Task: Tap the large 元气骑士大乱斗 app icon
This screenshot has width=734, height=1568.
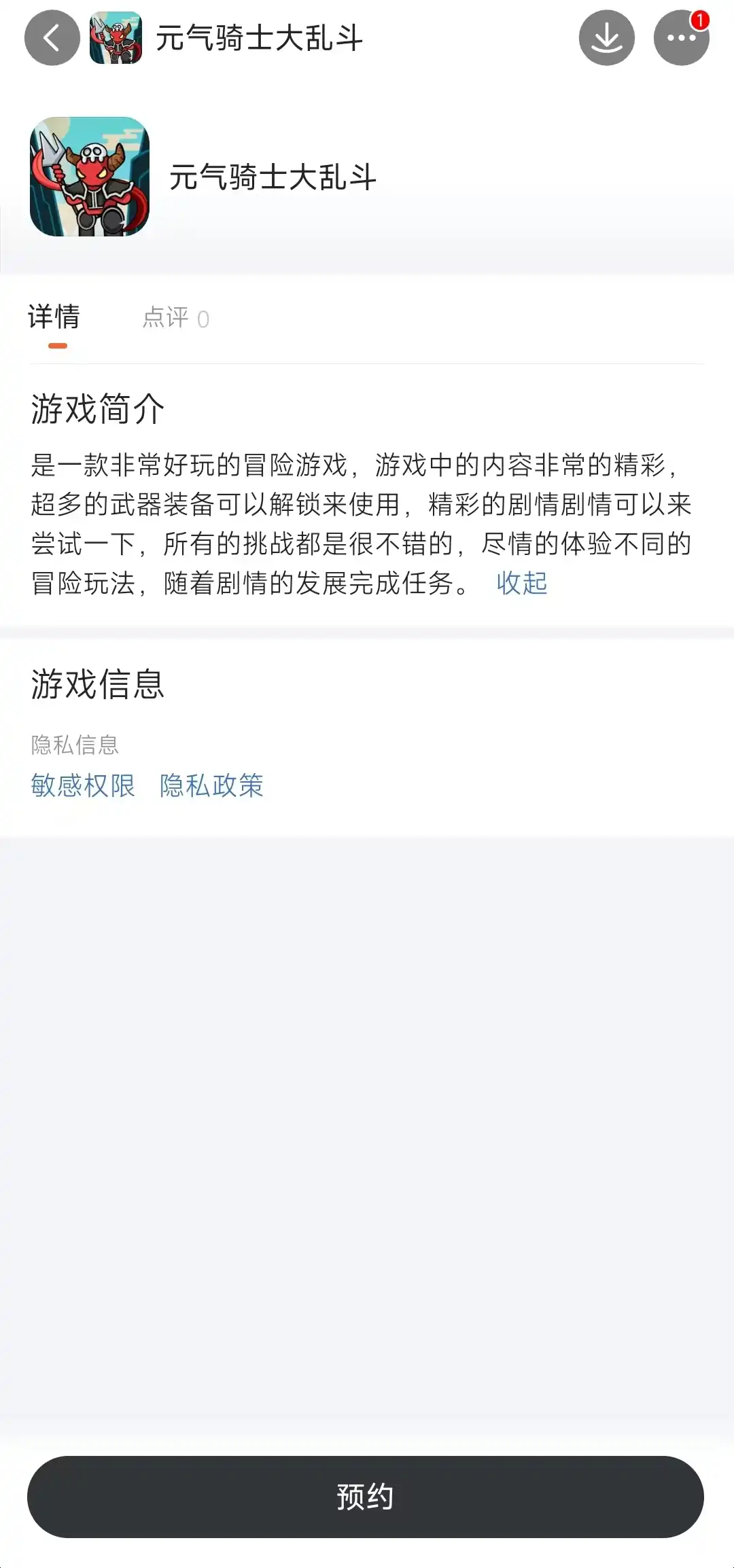Action: tap(89, 178)
